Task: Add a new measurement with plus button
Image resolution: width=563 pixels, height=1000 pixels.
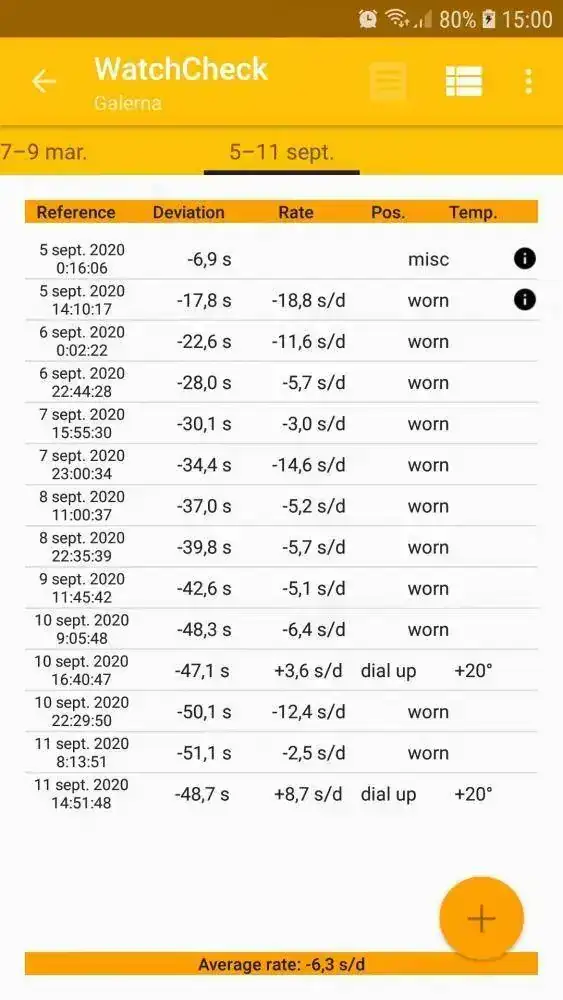Action: (x=481, y=918)
